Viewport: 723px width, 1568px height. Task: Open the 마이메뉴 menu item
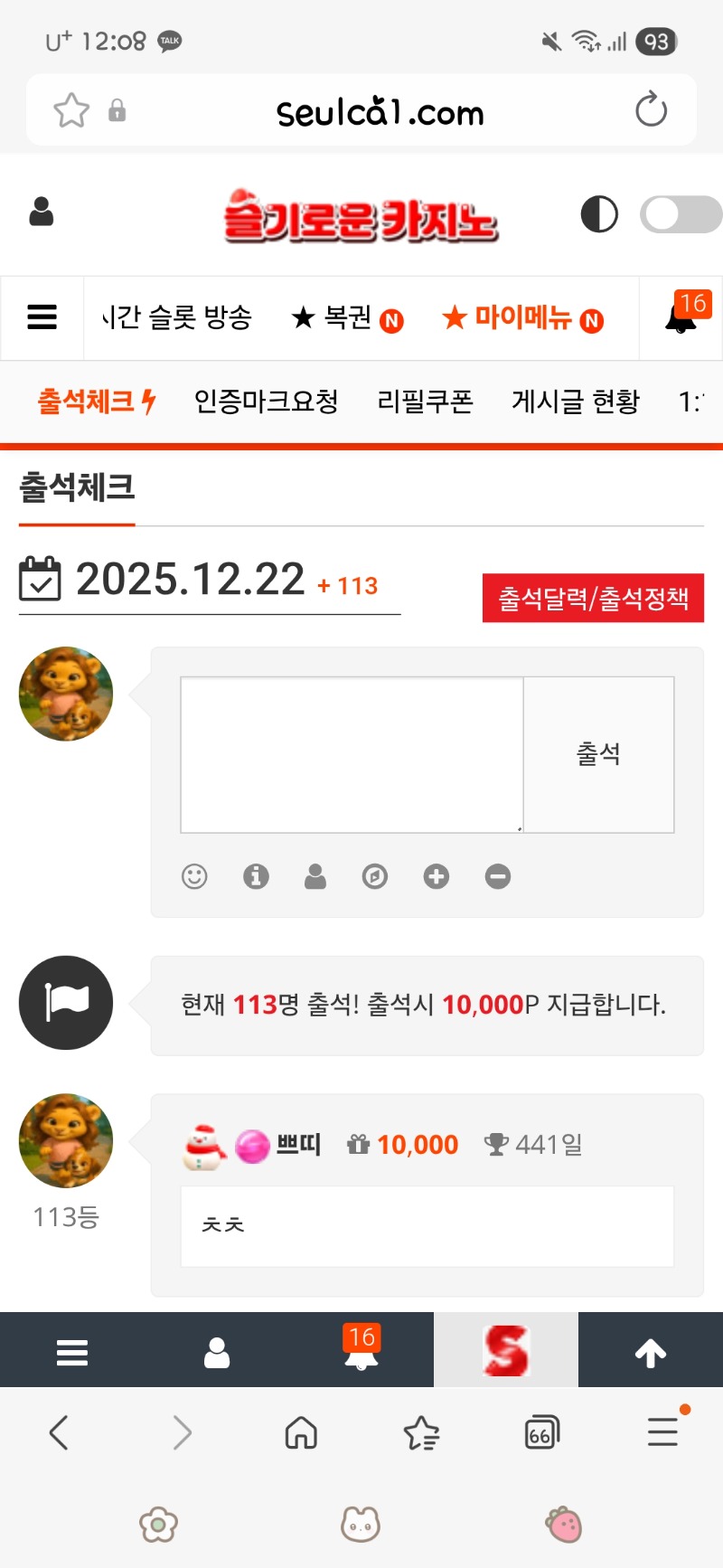click(522, 317)
